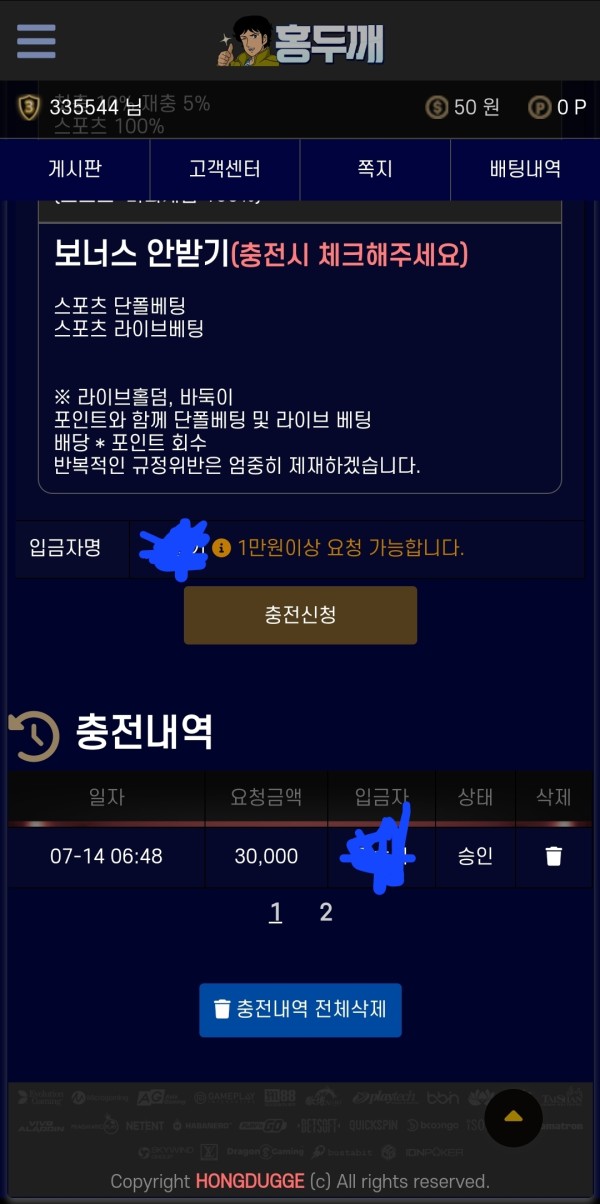Open the 쪽지 messages tab
The width and height of the screenshot is (600, 1204).
[375, 169]
